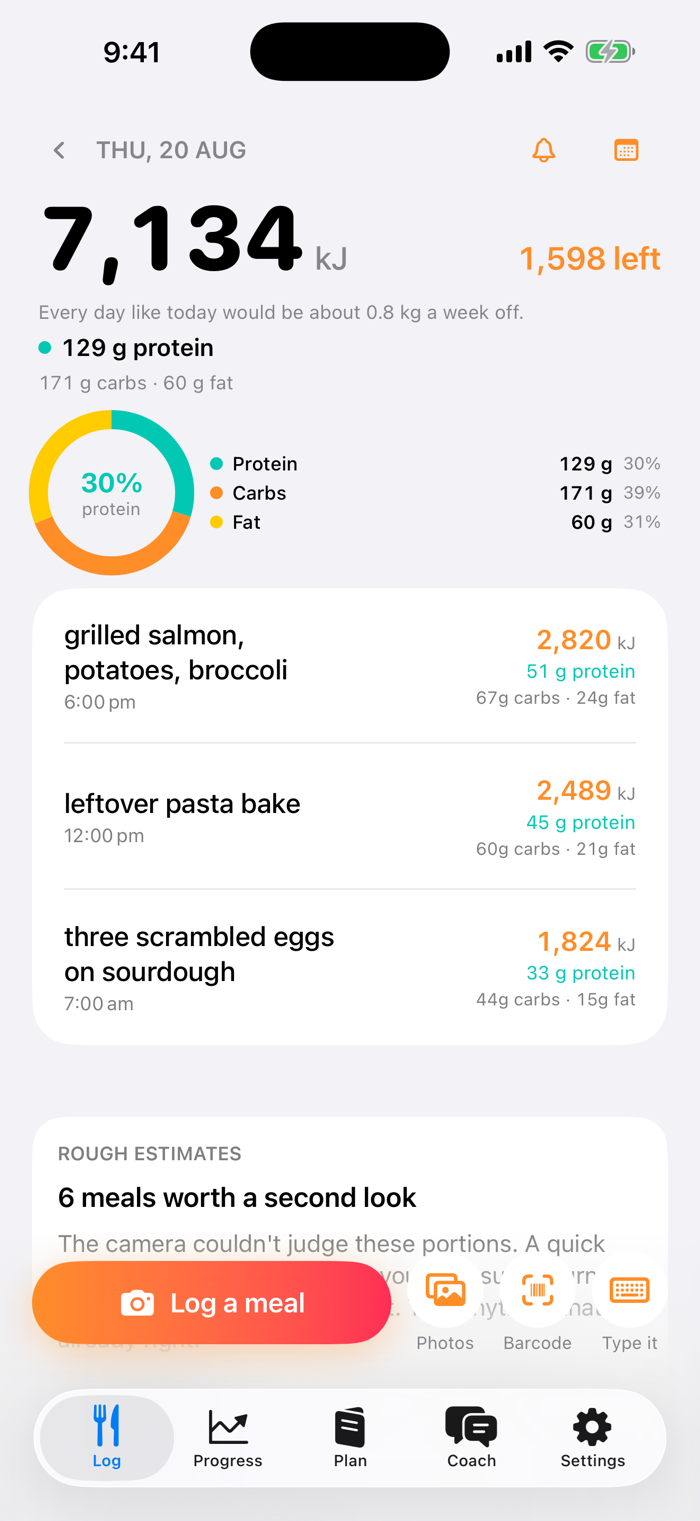Open the Coach tab
The height and width of the screenshot is (1521, 700).
pos(471,1438)
